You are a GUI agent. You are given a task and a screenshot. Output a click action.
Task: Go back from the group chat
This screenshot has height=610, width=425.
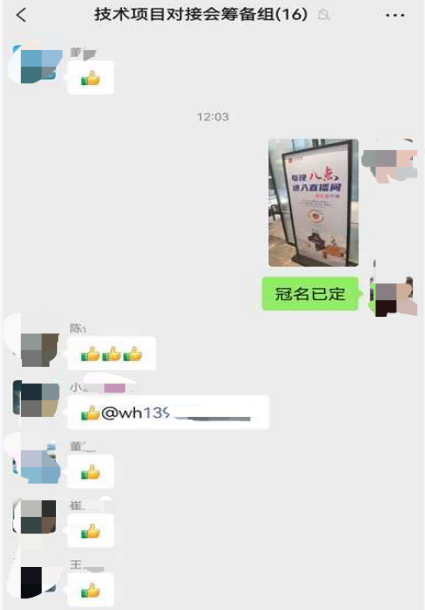pos(21,15)
